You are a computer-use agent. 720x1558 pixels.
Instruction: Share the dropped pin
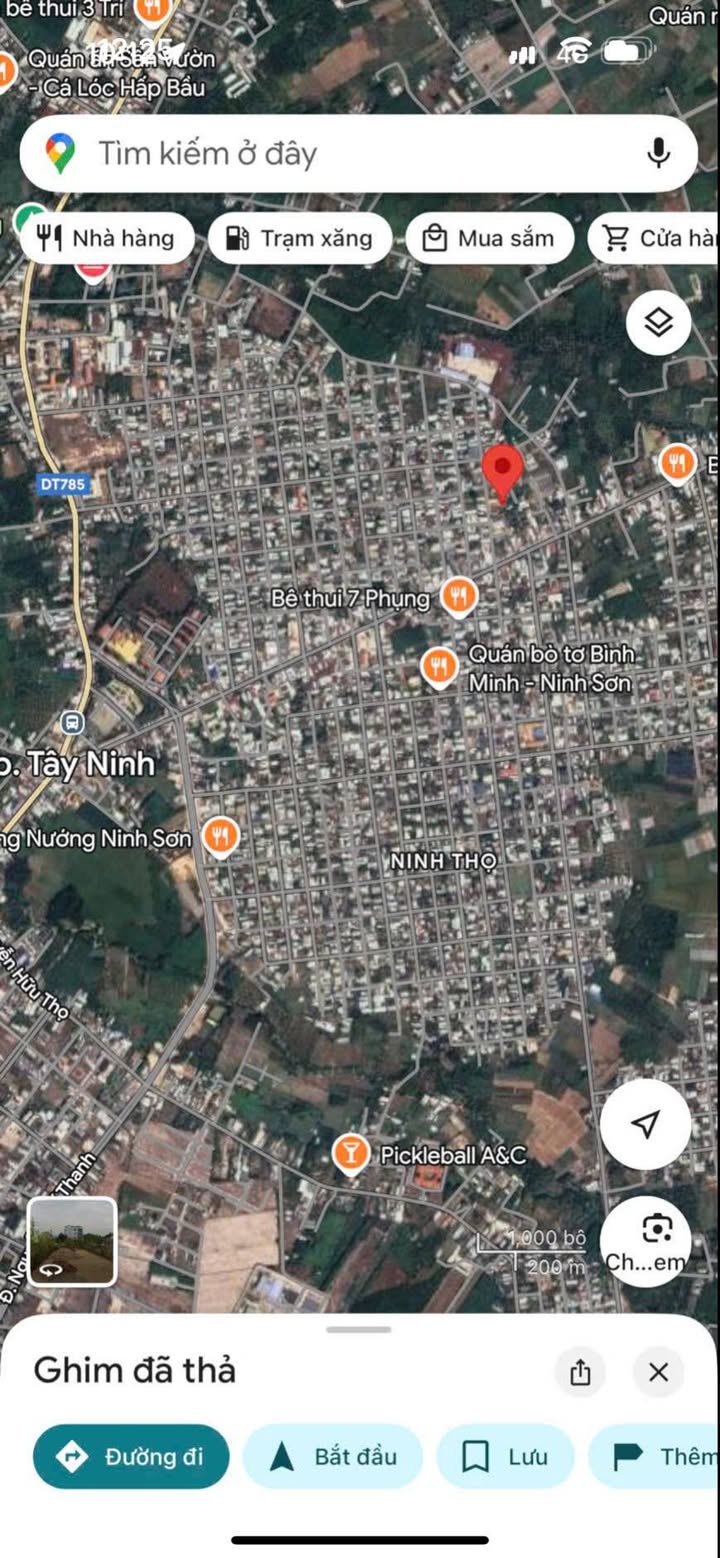(580, 1372)
